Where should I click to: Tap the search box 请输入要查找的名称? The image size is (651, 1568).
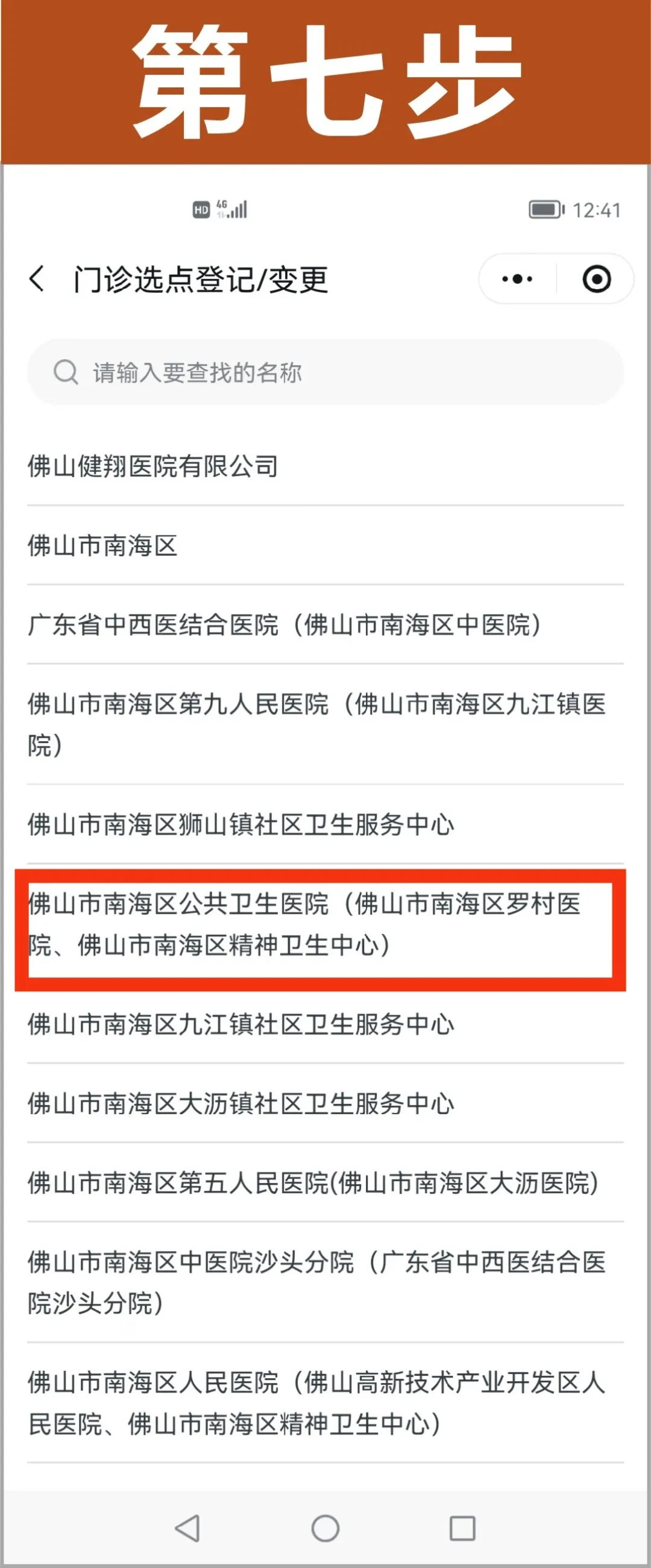coord(325,372)
